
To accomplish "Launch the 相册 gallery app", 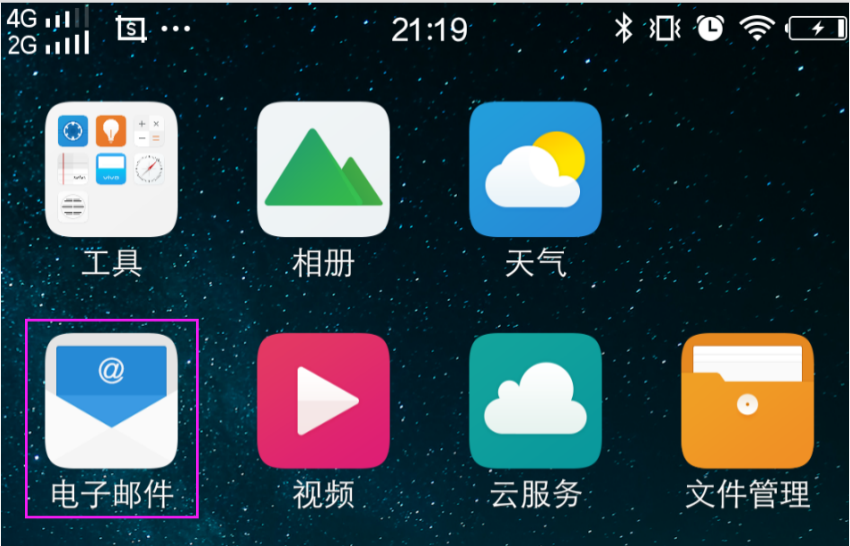I will pyautogui.click(x=323, y=168).
